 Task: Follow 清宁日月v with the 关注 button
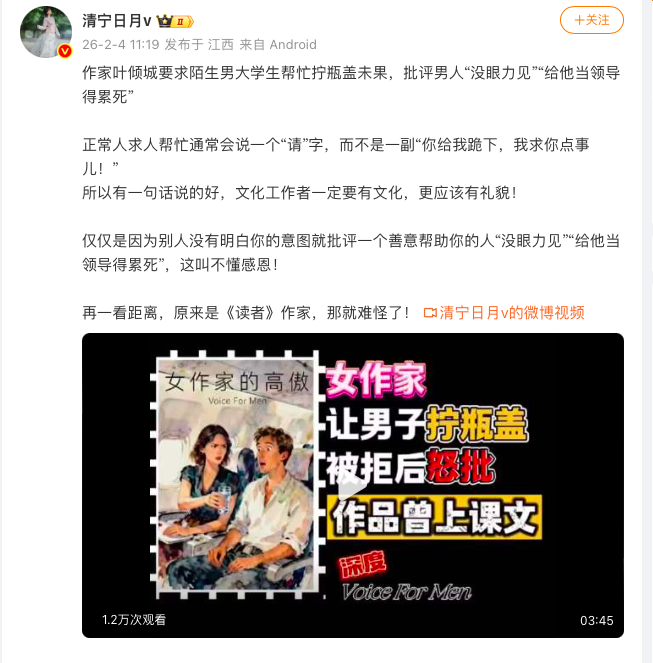point(591,19)
